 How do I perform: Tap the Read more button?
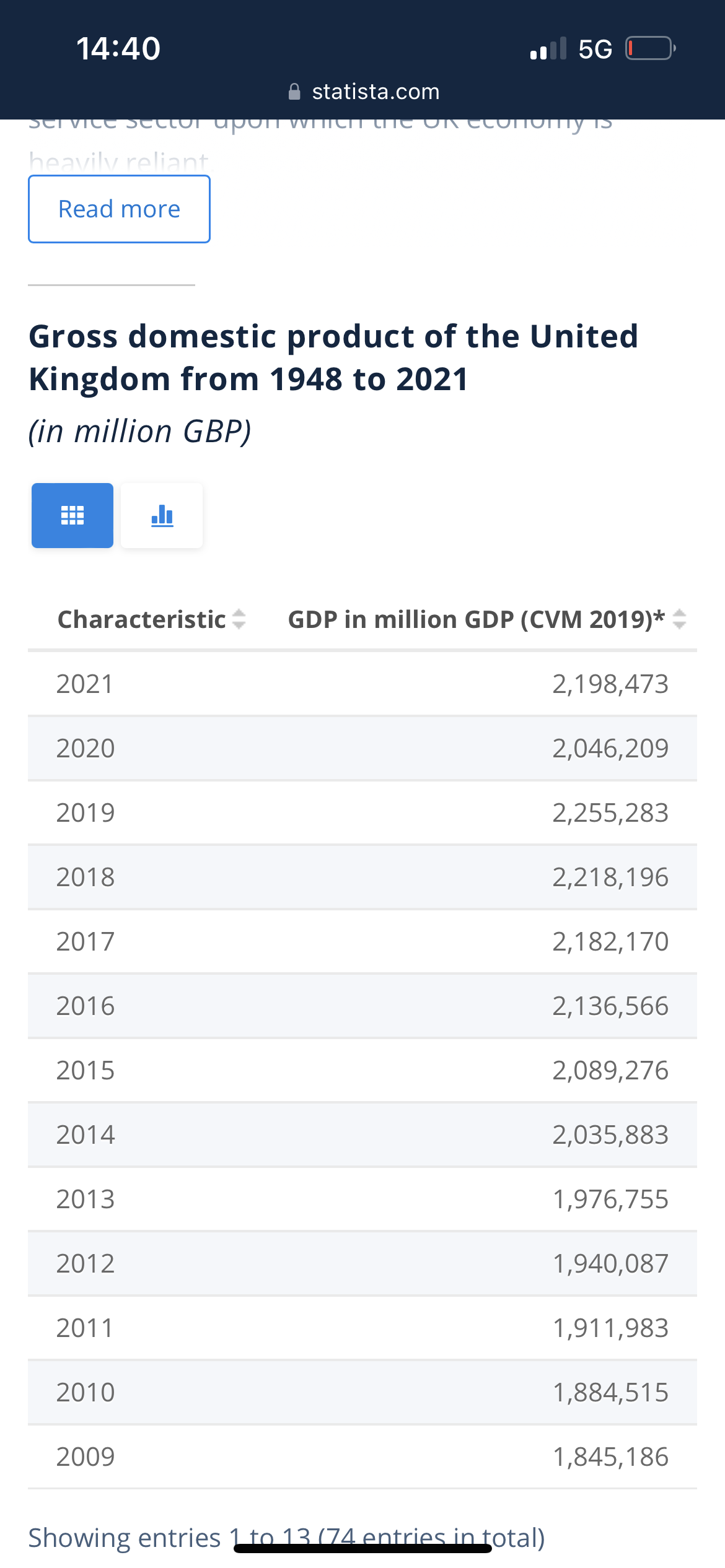pos(119,209)
